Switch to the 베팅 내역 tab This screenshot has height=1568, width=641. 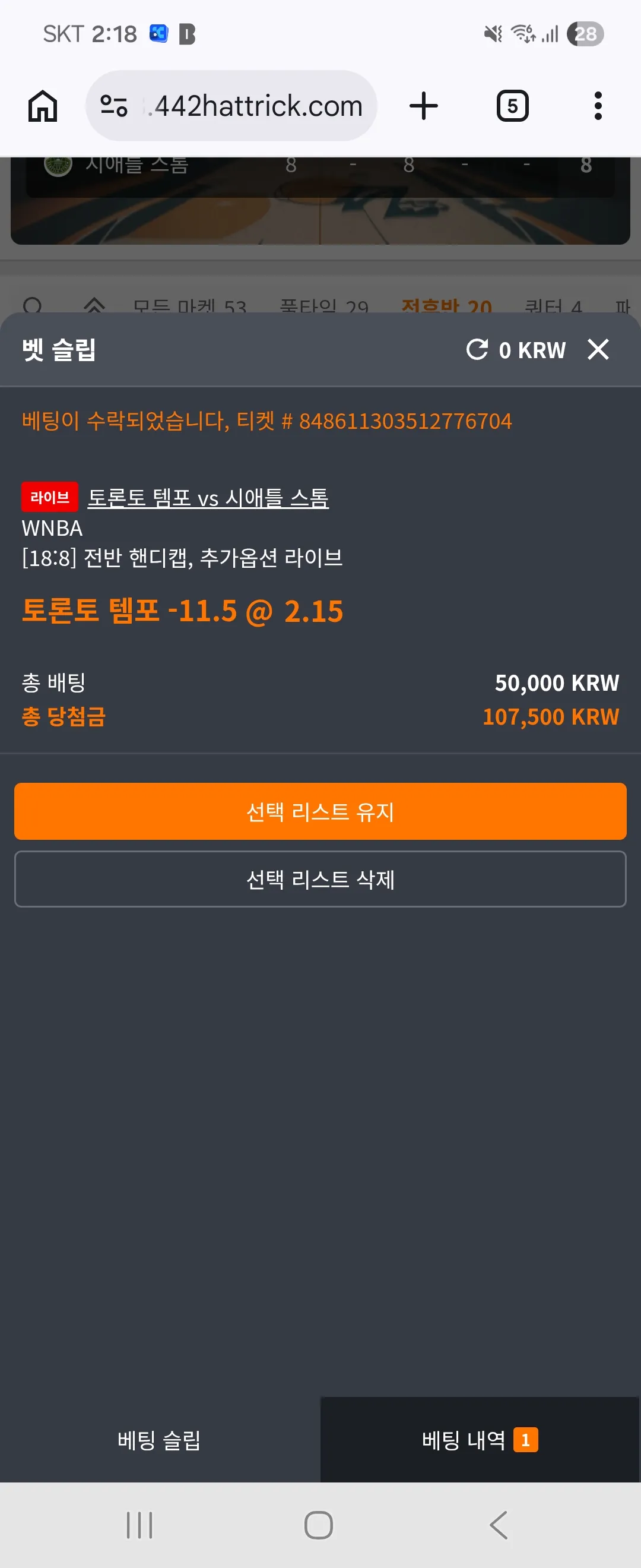point(480,1440)
